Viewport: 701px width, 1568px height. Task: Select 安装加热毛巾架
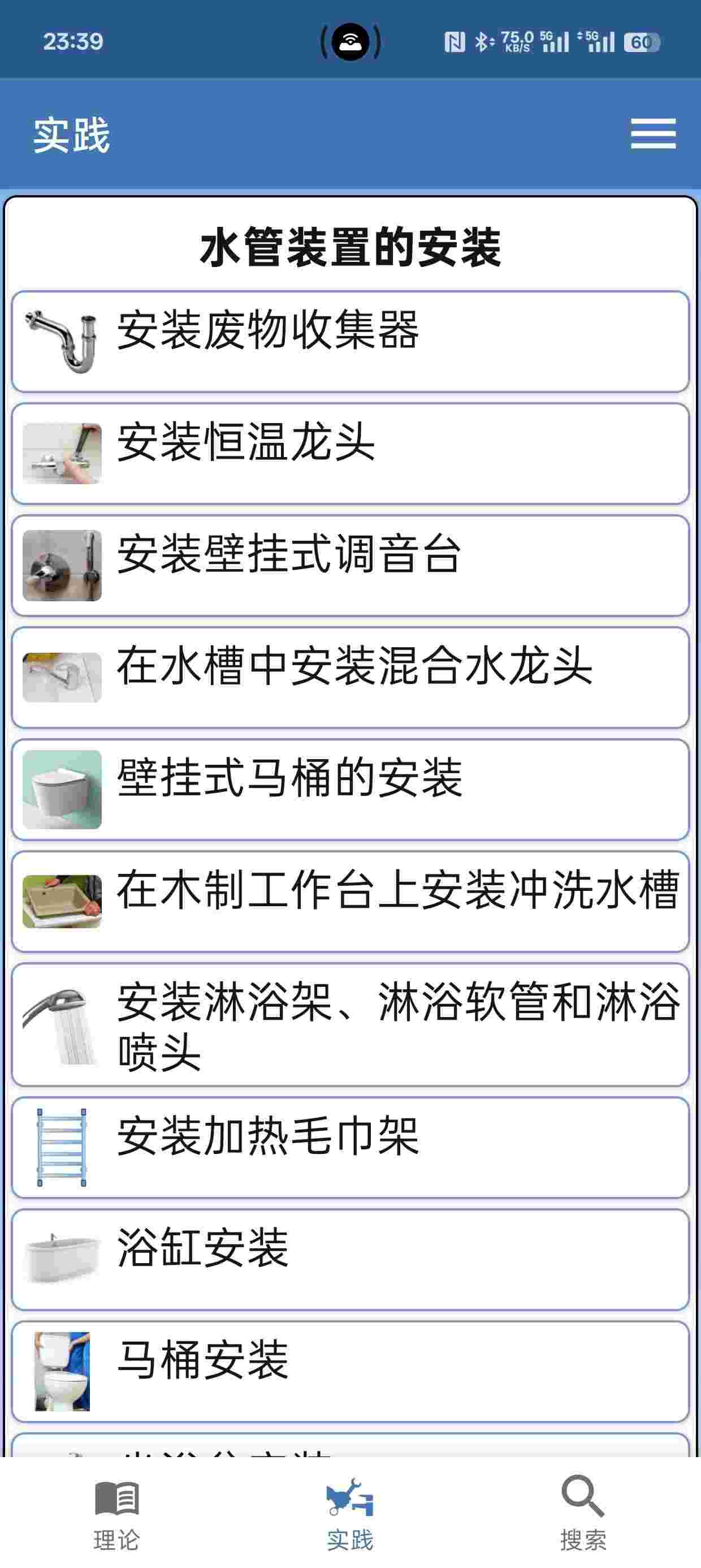pos(350,1147)
